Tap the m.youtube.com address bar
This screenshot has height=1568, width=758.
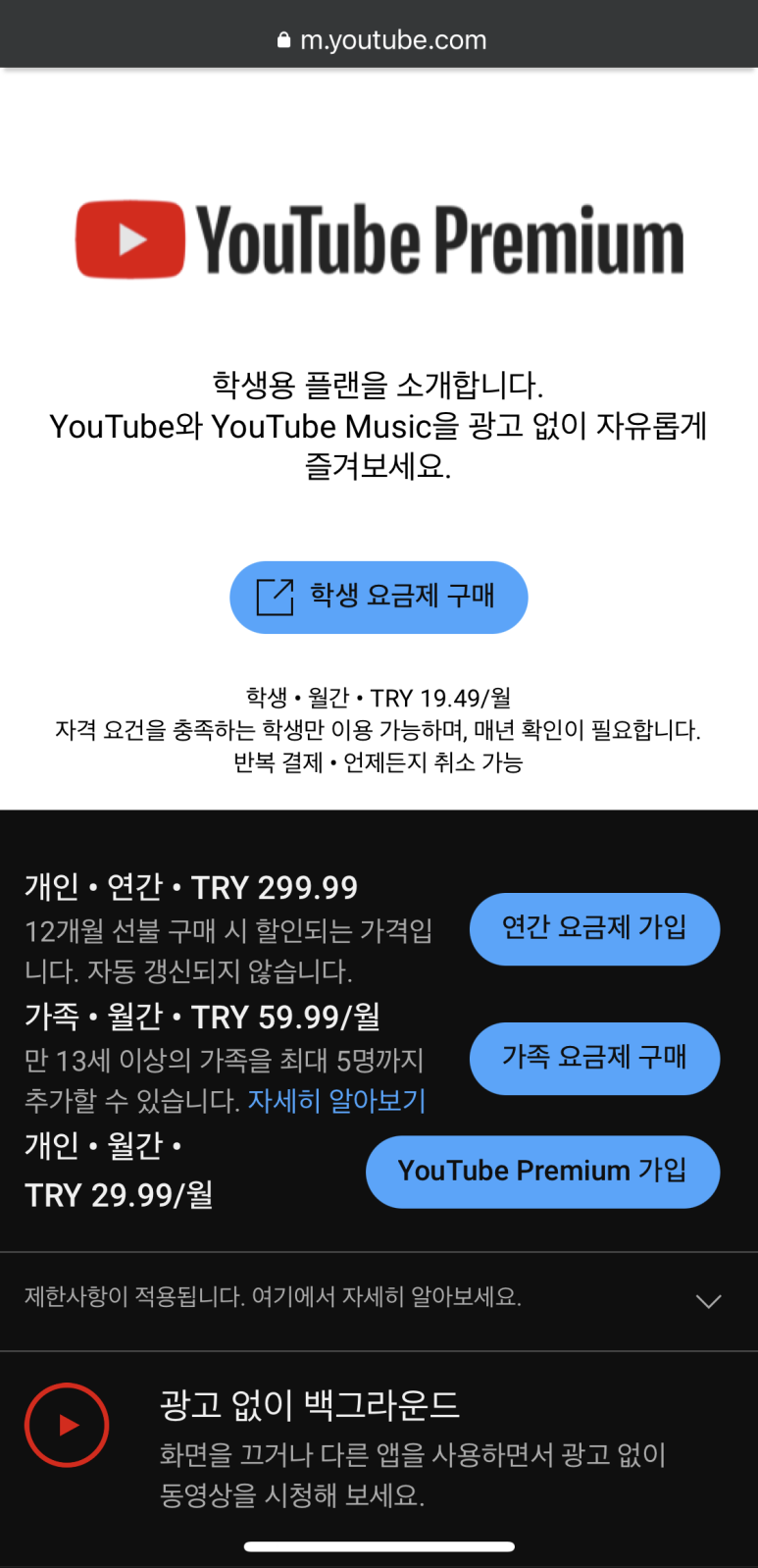pyautogui.click(x=380, y=39)
